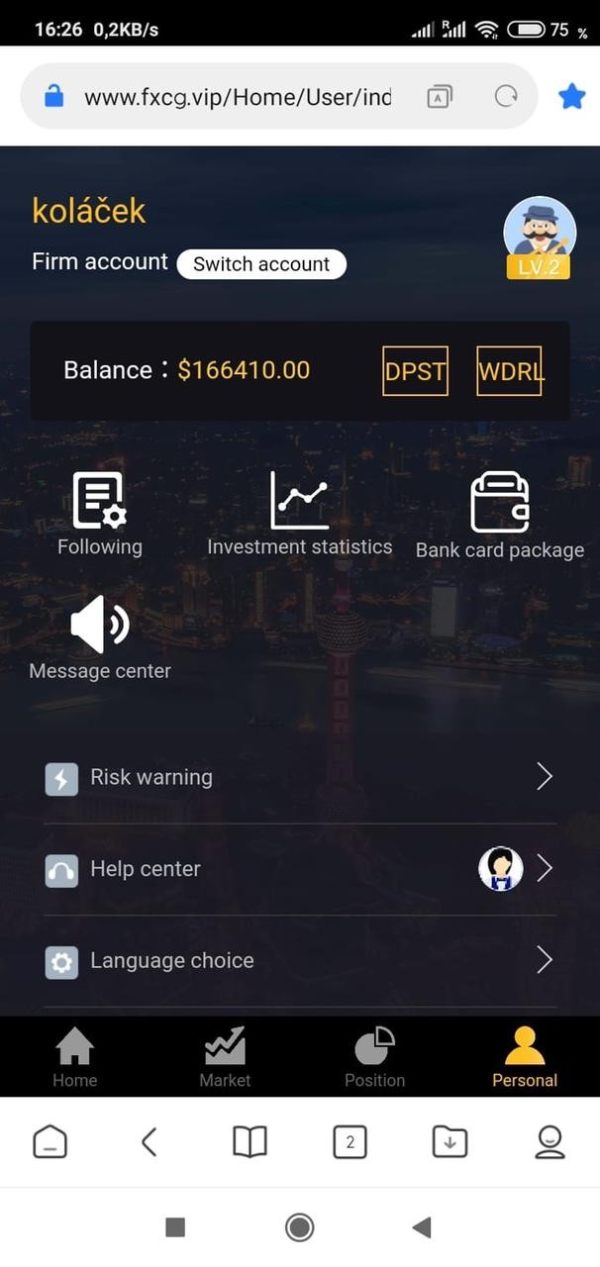Switch to the Market tab
This screenshot has height=1267, width=600.
coord(225,1057)
